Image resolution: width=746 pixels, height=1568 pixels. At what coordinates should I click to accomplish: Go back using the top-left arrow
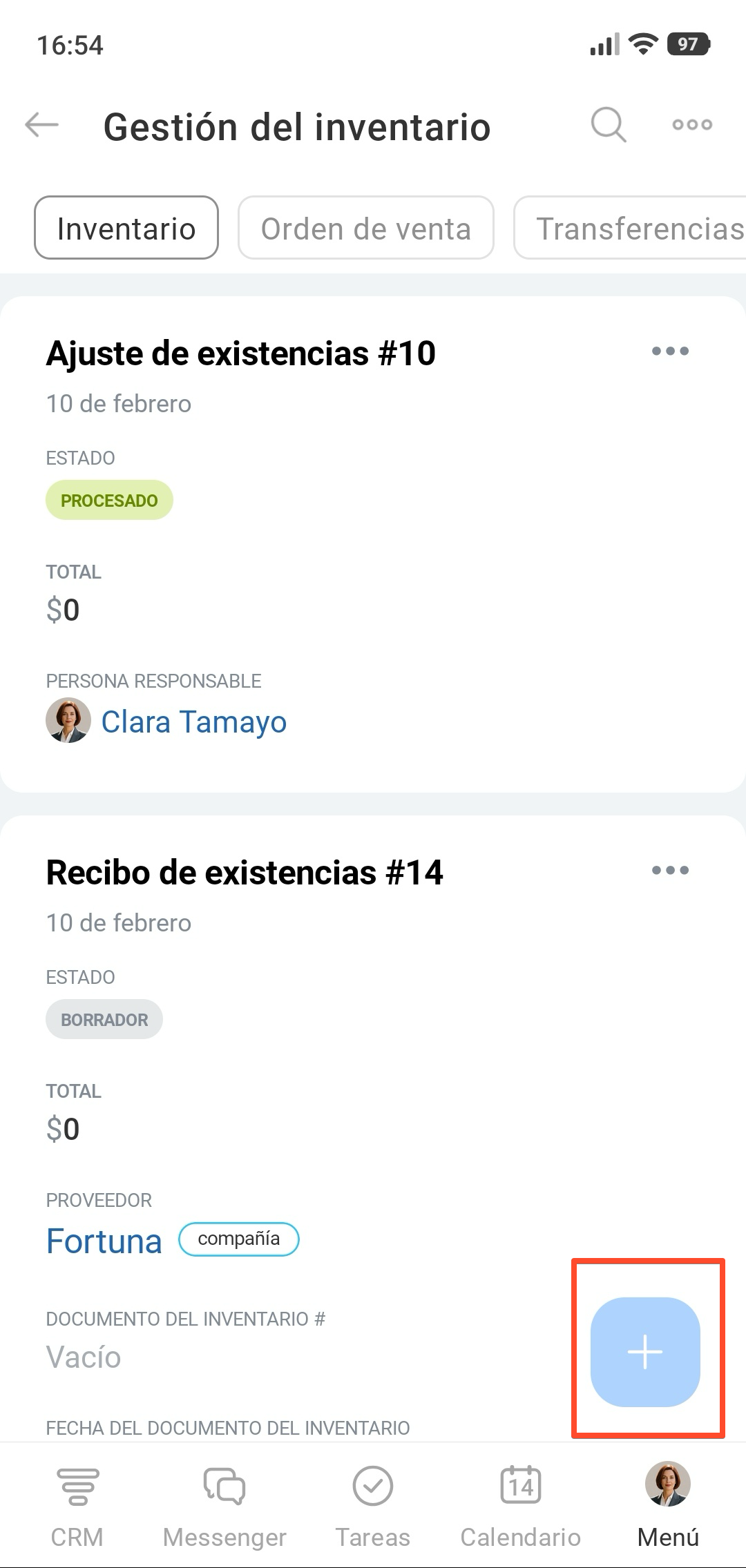coord(41,125)
